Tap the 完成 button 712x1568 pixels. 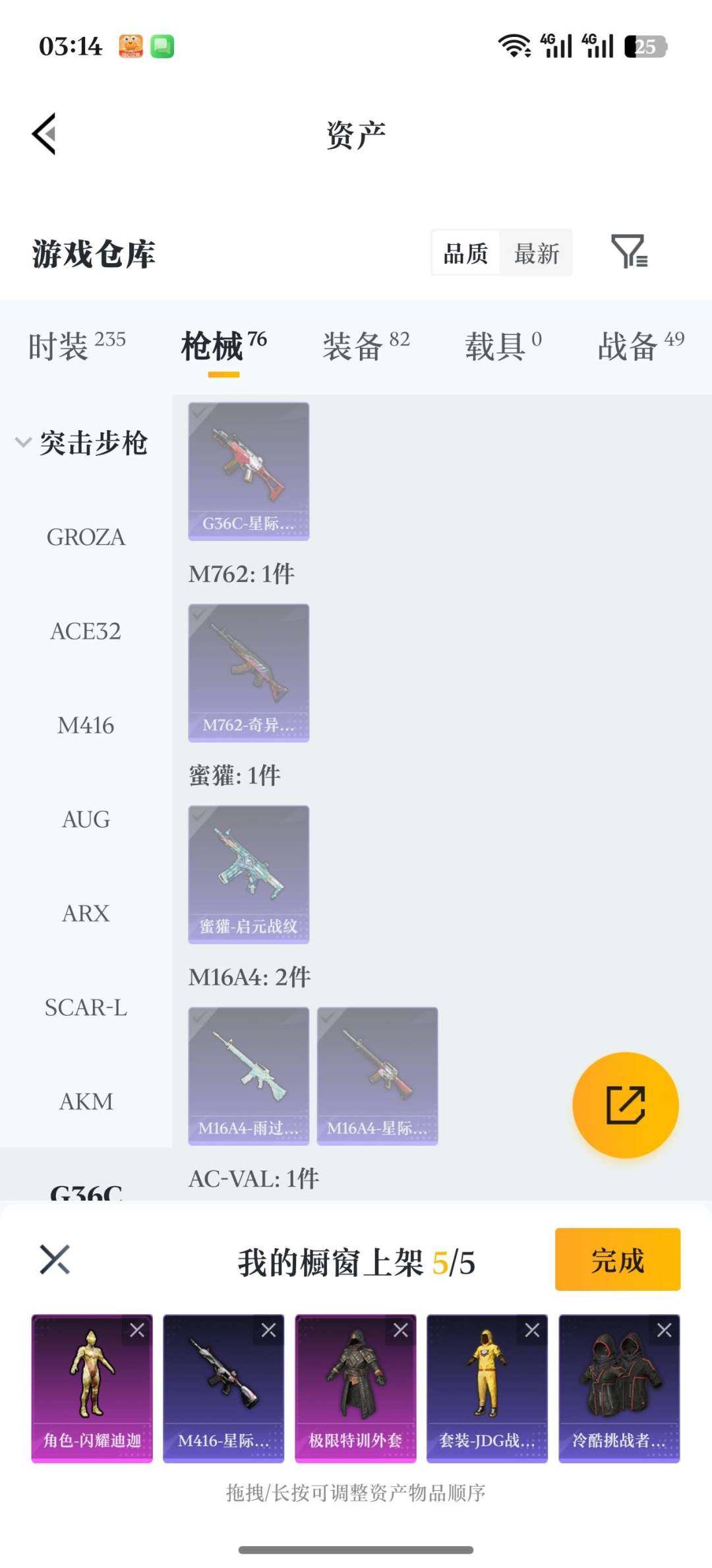617,1261
